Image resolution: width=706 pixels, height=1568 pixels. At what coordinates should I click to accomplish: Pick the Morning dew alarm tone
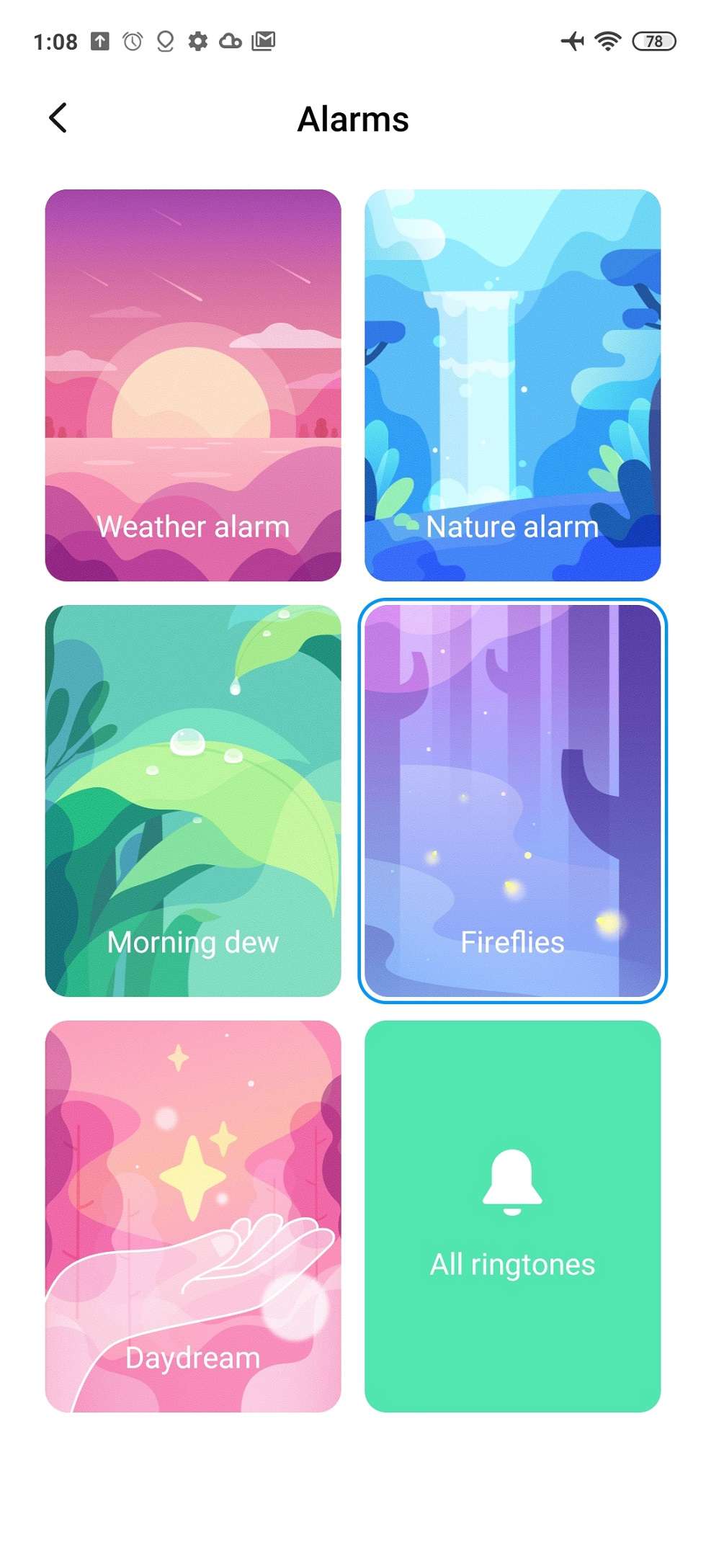pos(192,800)
